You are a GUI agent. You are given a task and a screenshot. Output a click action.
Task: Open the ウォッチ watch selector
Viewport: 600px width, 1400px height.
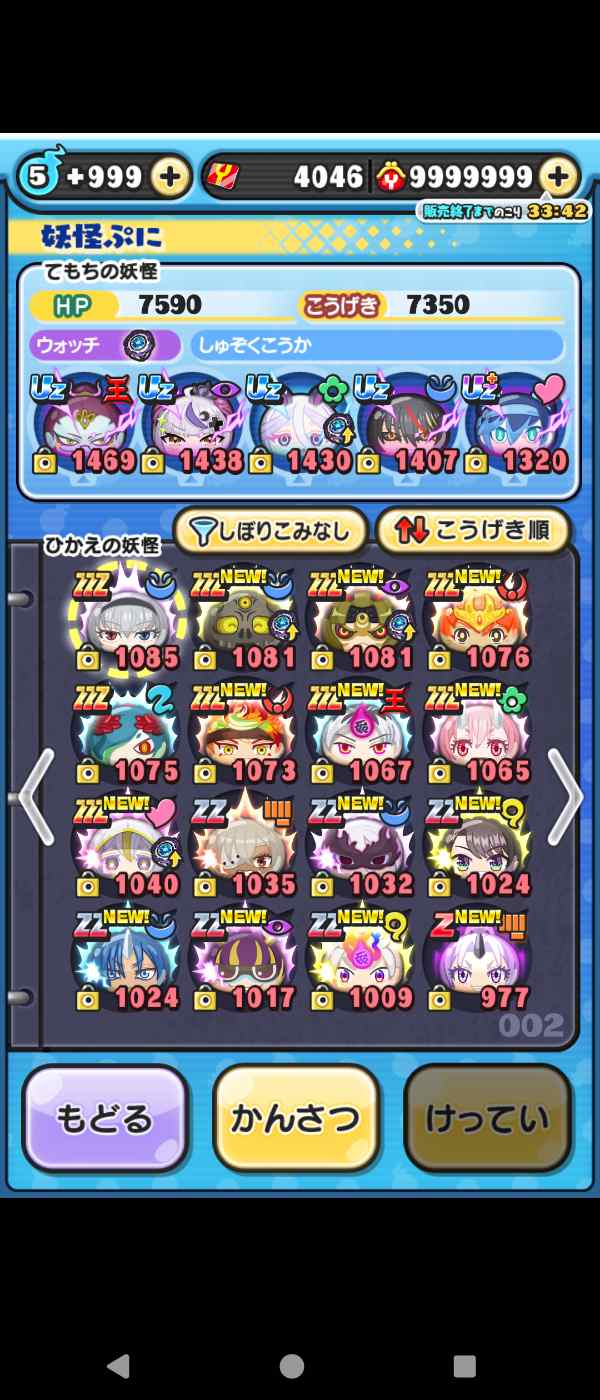[x=104, y=346]
